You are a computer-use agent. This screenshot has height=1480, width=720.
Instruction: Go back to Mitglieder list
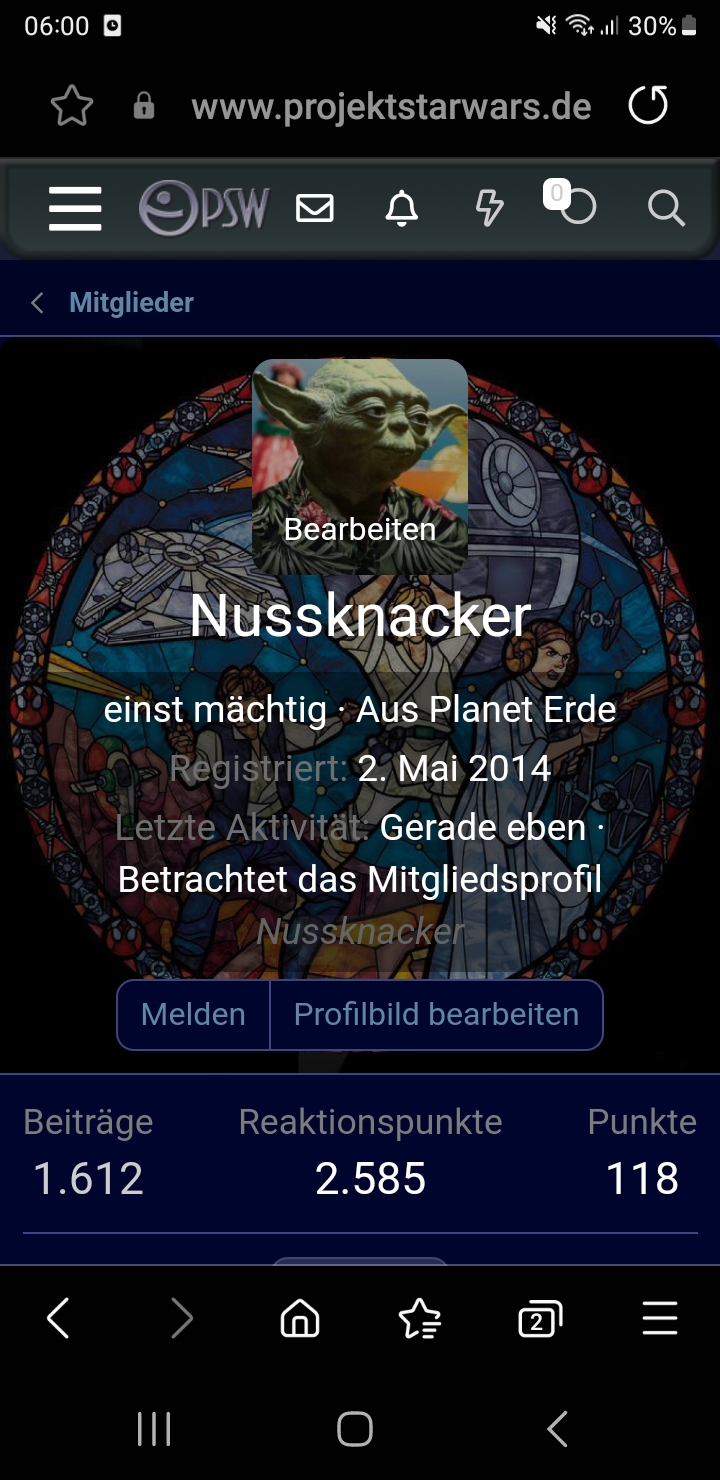tap(130, 302)
